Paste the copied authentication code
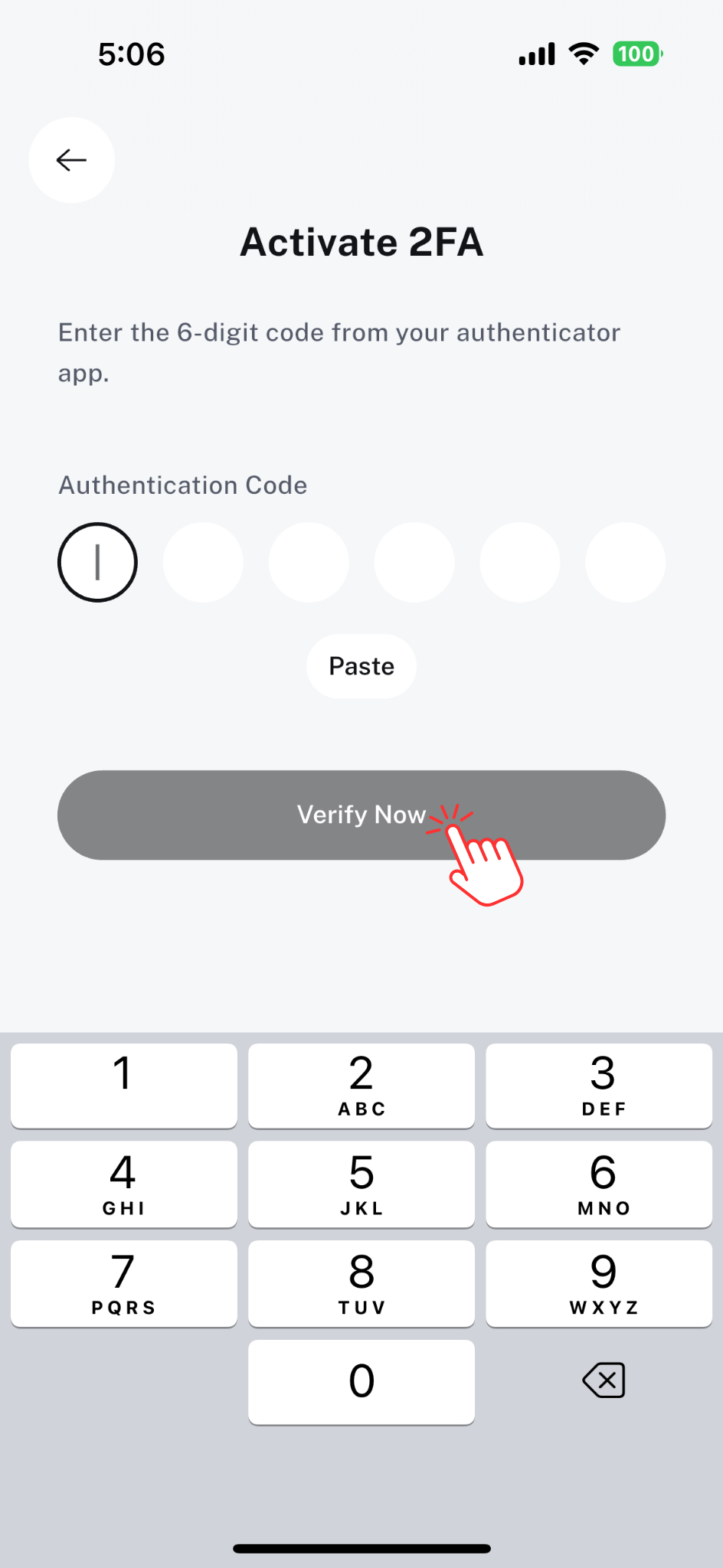The height and width of the screenshot is (1568, 723). point(361,666)
